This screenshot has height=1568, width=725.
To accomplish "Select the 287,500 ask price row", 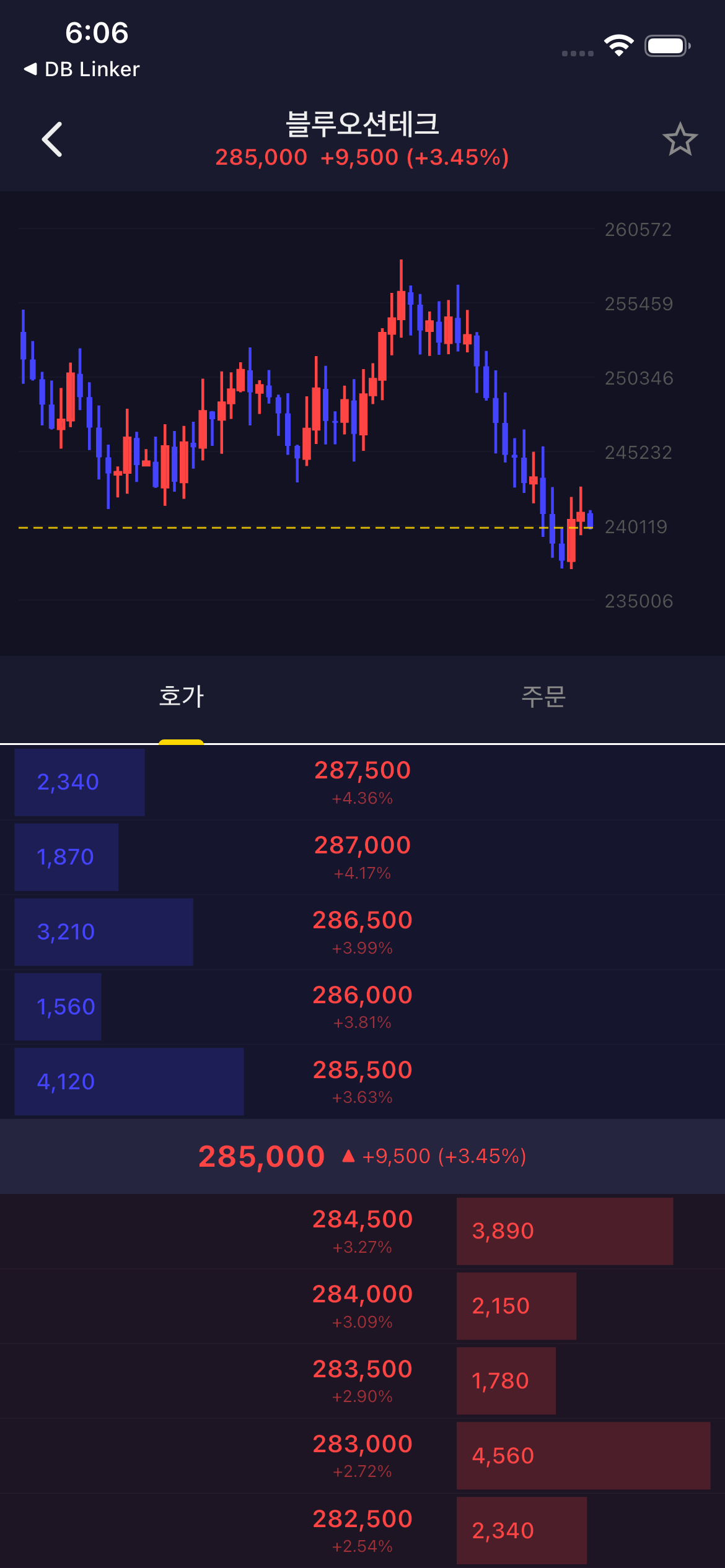I will coord(362,782).
